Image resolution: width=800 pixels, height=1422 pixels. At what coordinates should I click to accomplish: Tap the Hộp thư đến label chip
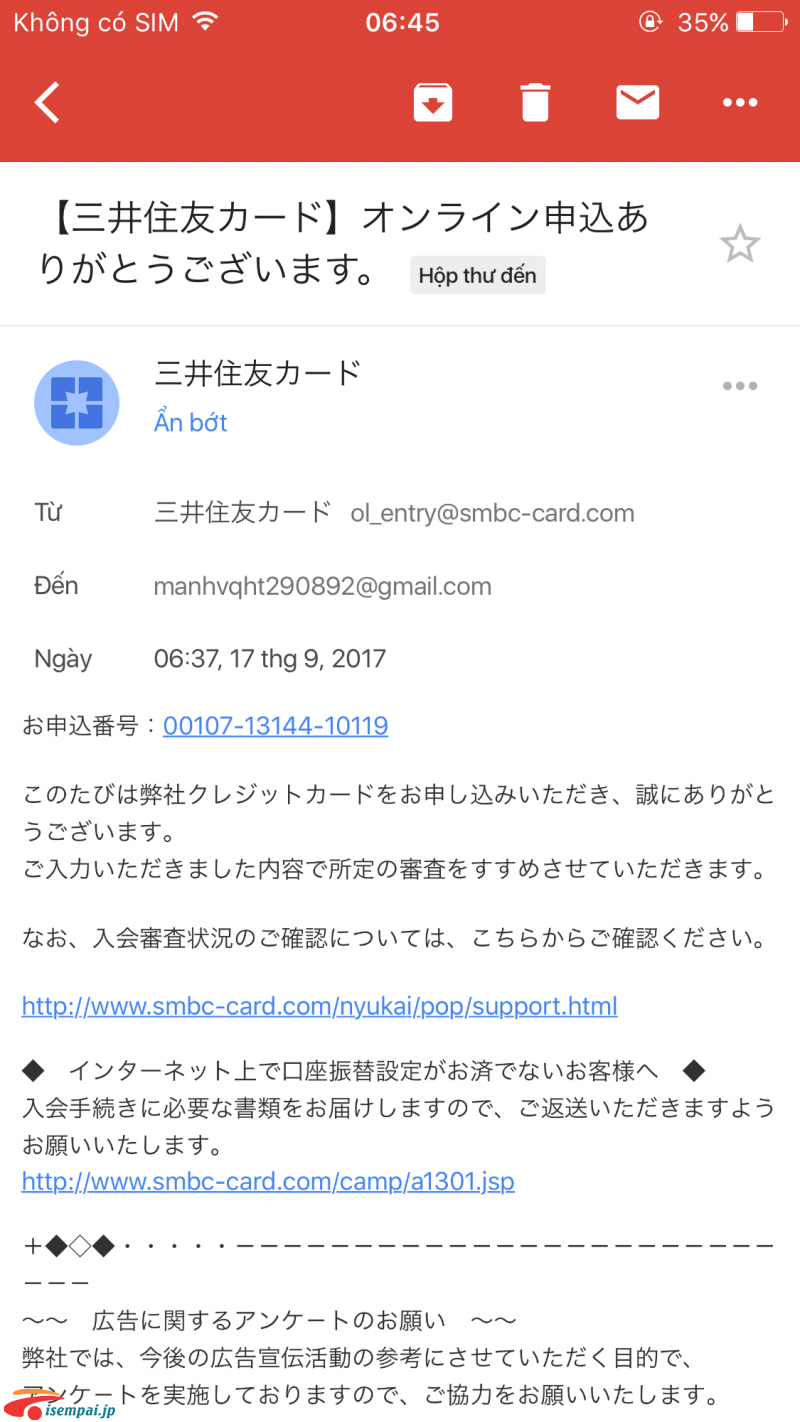[478, 276]
